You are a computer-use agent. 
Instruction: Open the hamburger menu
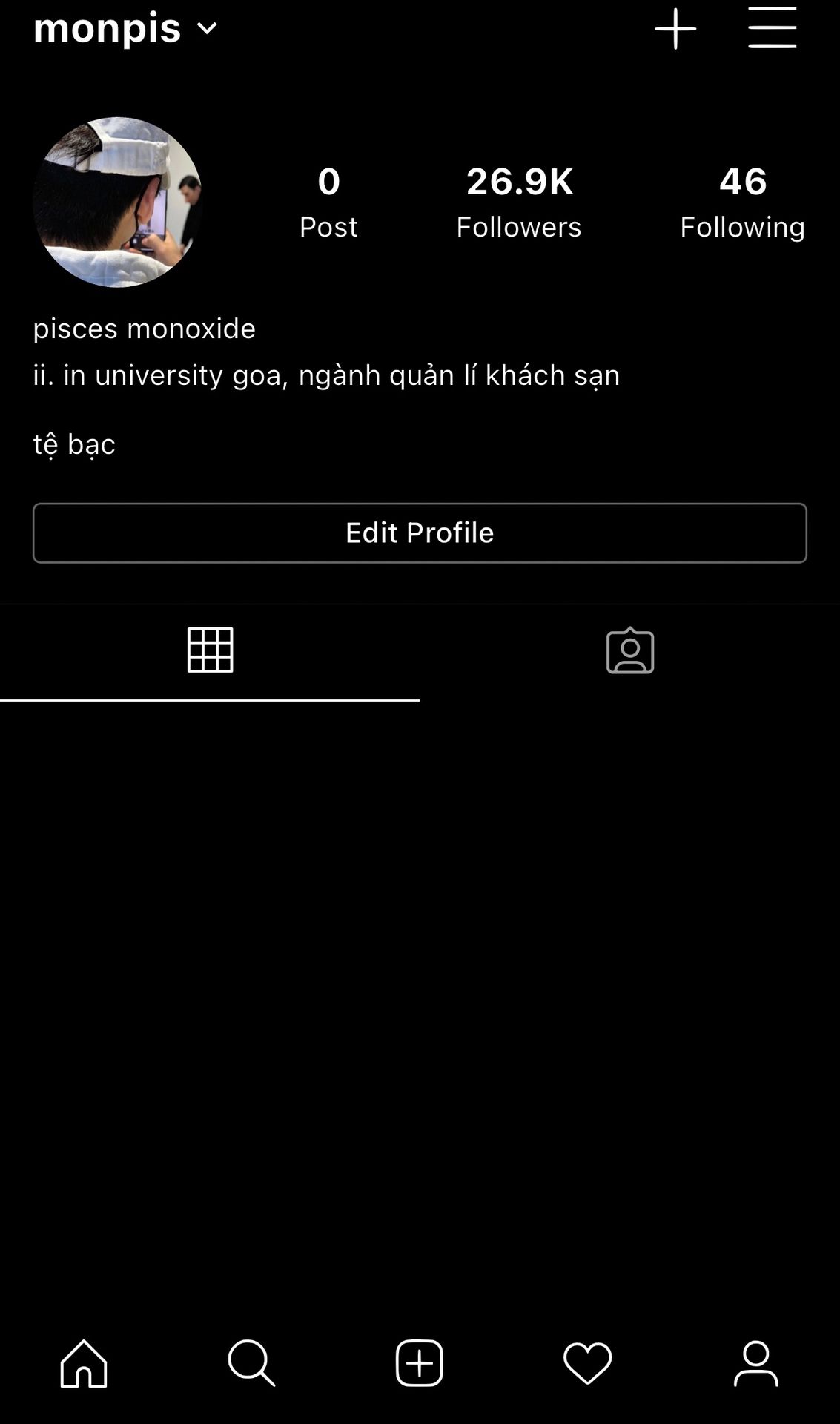(x=772, y=29)
